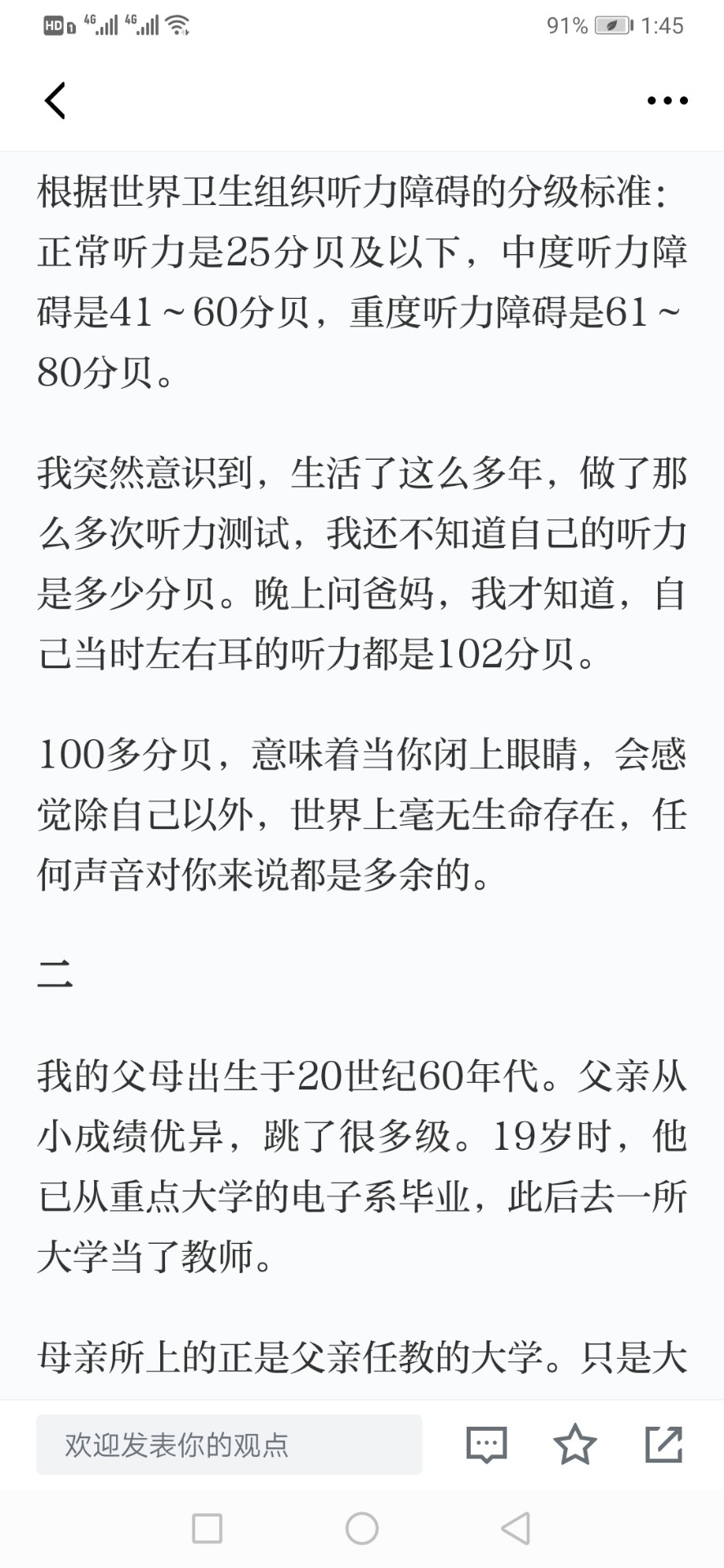The width and height of the screenshot is (724, 1568).
Task: Favorite this article with the star
Action: tap(575, 1444)
